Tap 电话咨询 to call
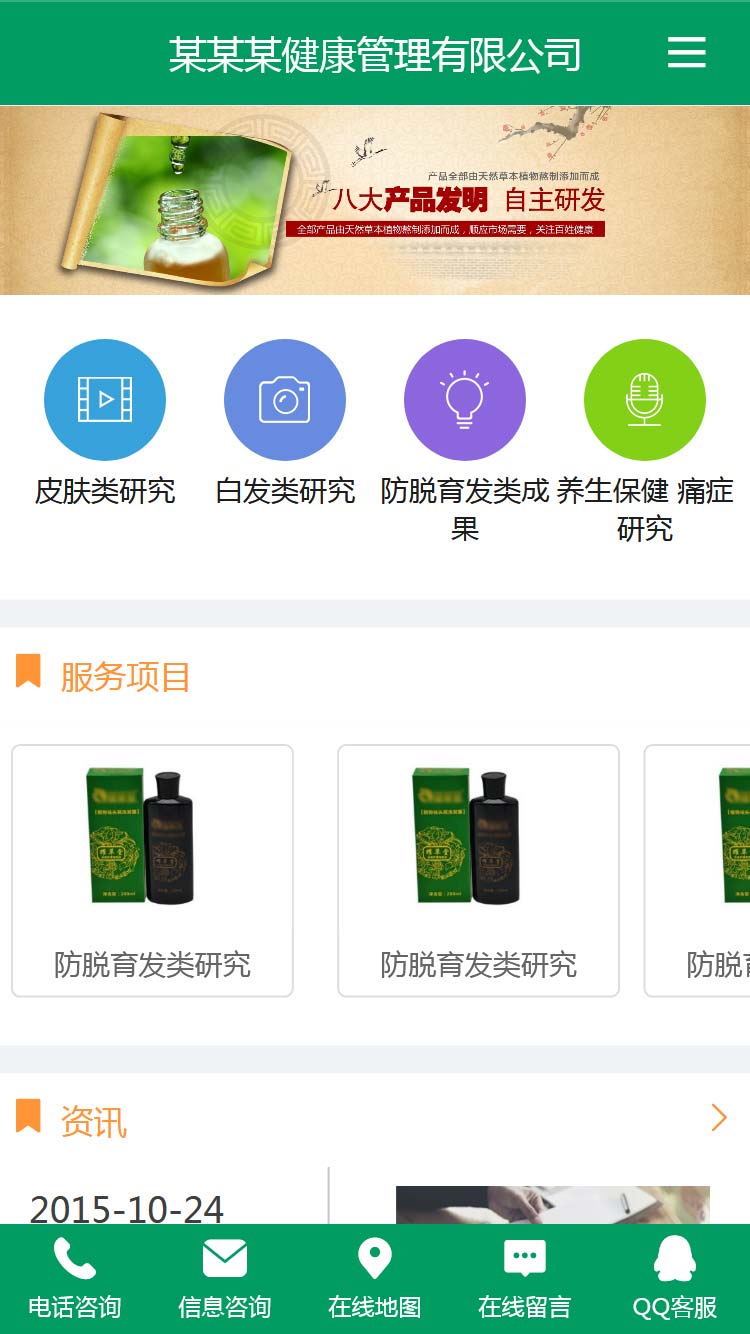Image resolution: width=750 pixels, height=1334 pixels. click(75, 1278)
